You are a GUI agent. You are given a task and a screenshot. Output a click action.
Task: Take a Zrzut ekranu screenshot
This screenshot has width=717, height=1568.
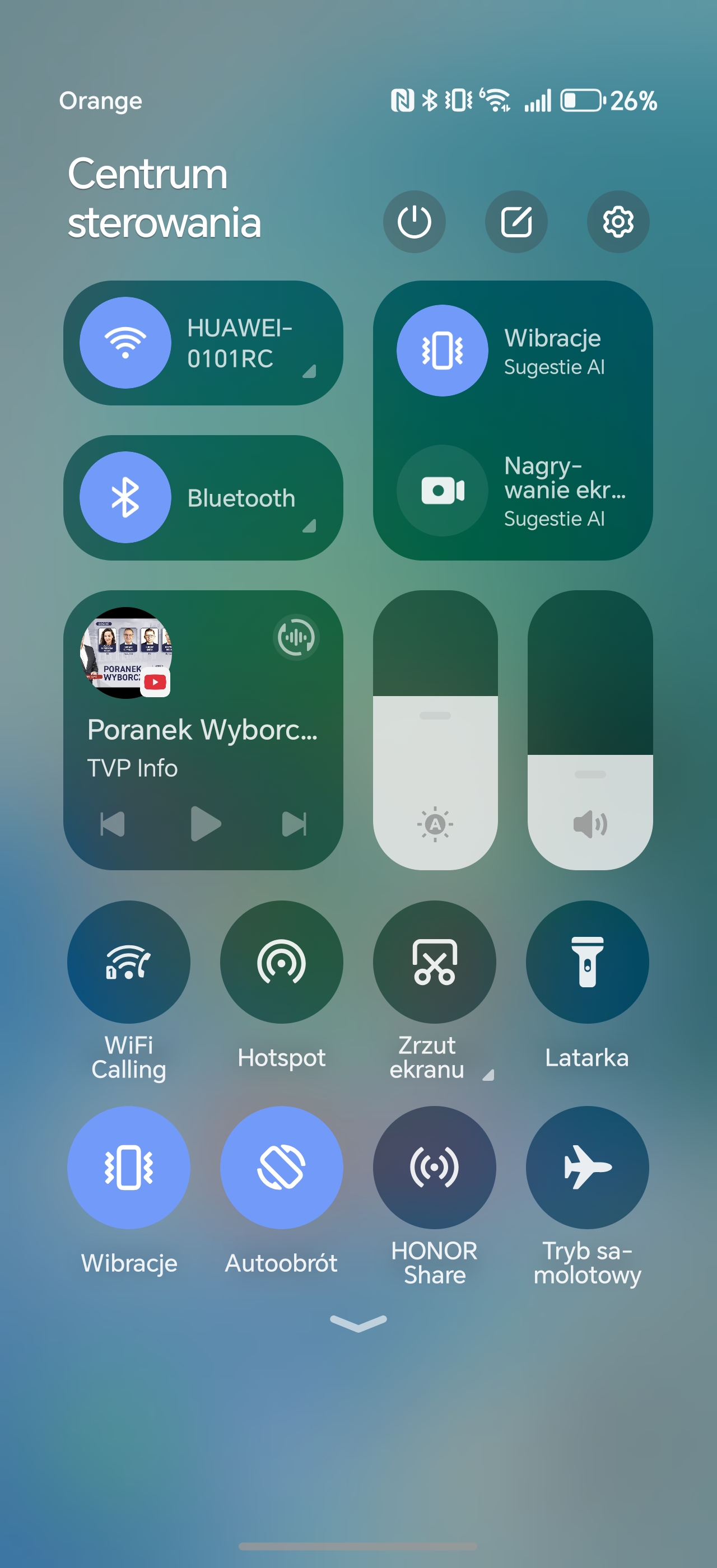point(435,962)
